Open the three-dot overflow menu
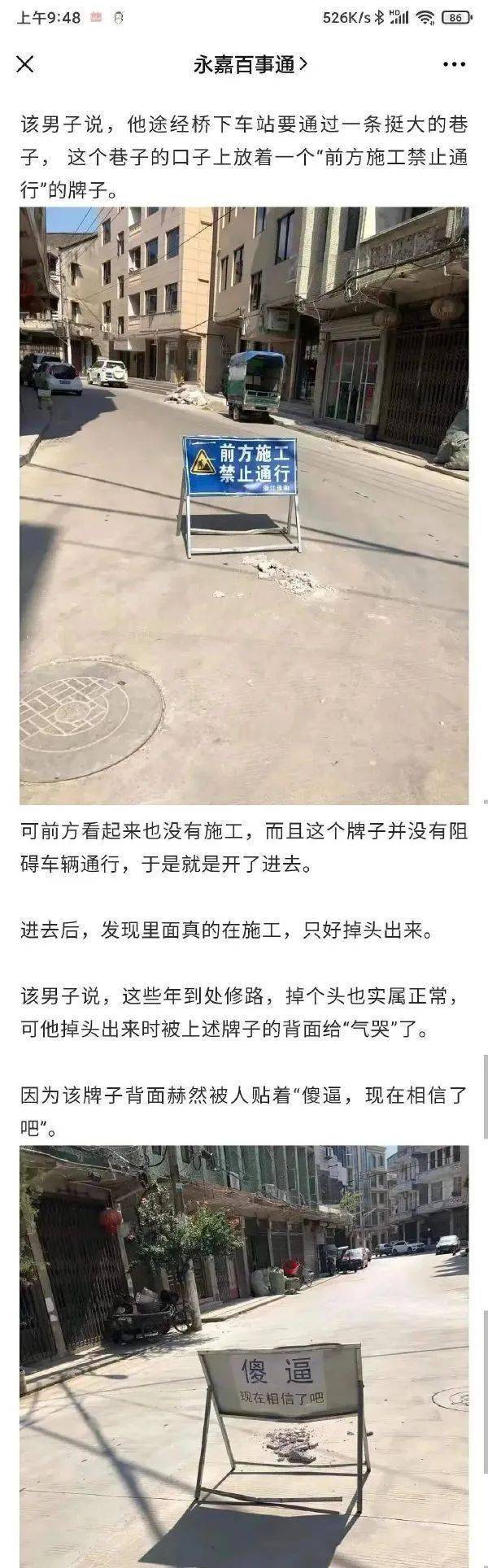 click(455, 64)
